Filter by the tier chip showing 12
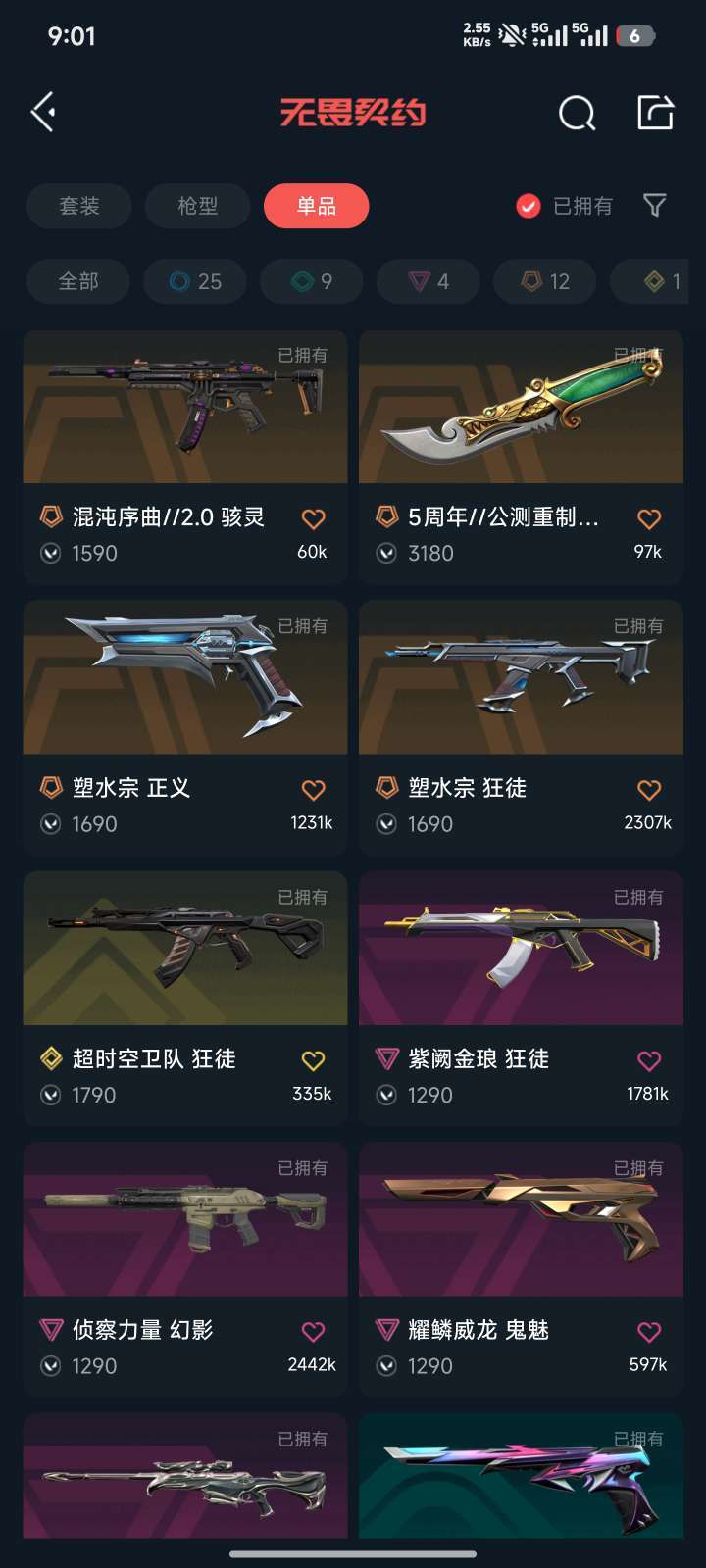706x1568 pixels. 545,281
